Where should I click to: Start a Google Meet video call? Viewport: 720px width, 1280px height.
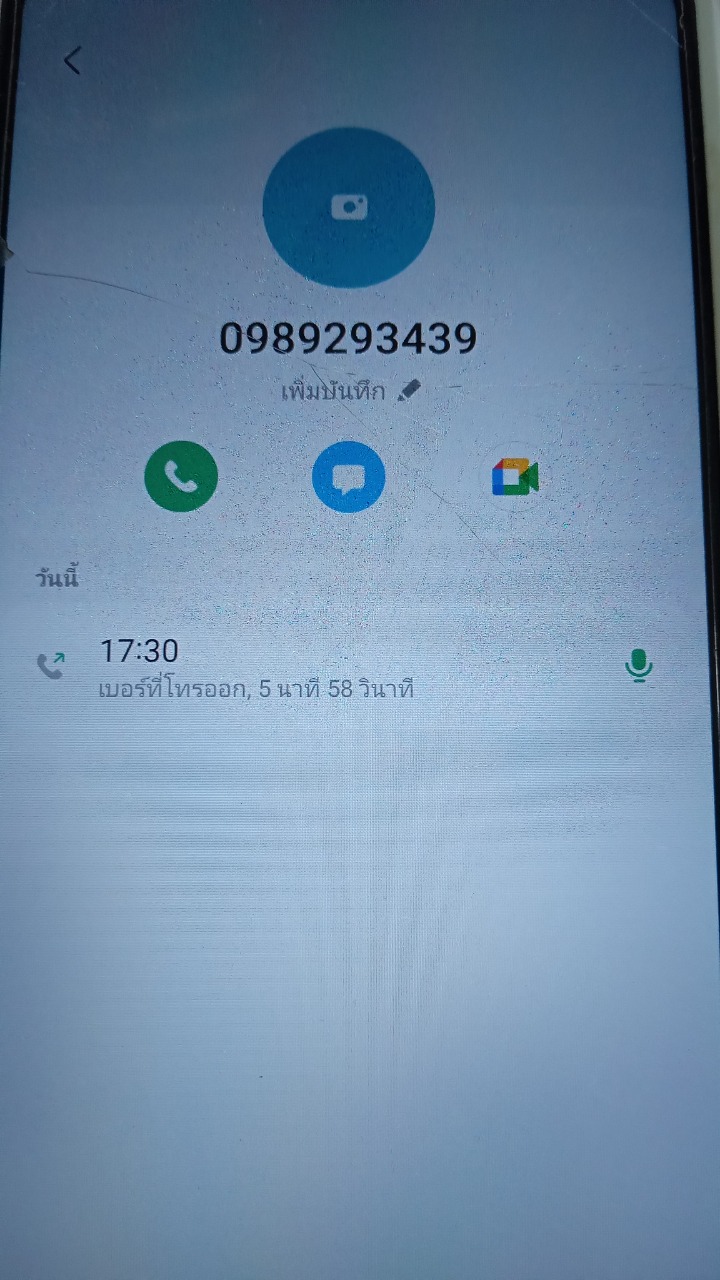pyautogui.click(x=516, y=477)
